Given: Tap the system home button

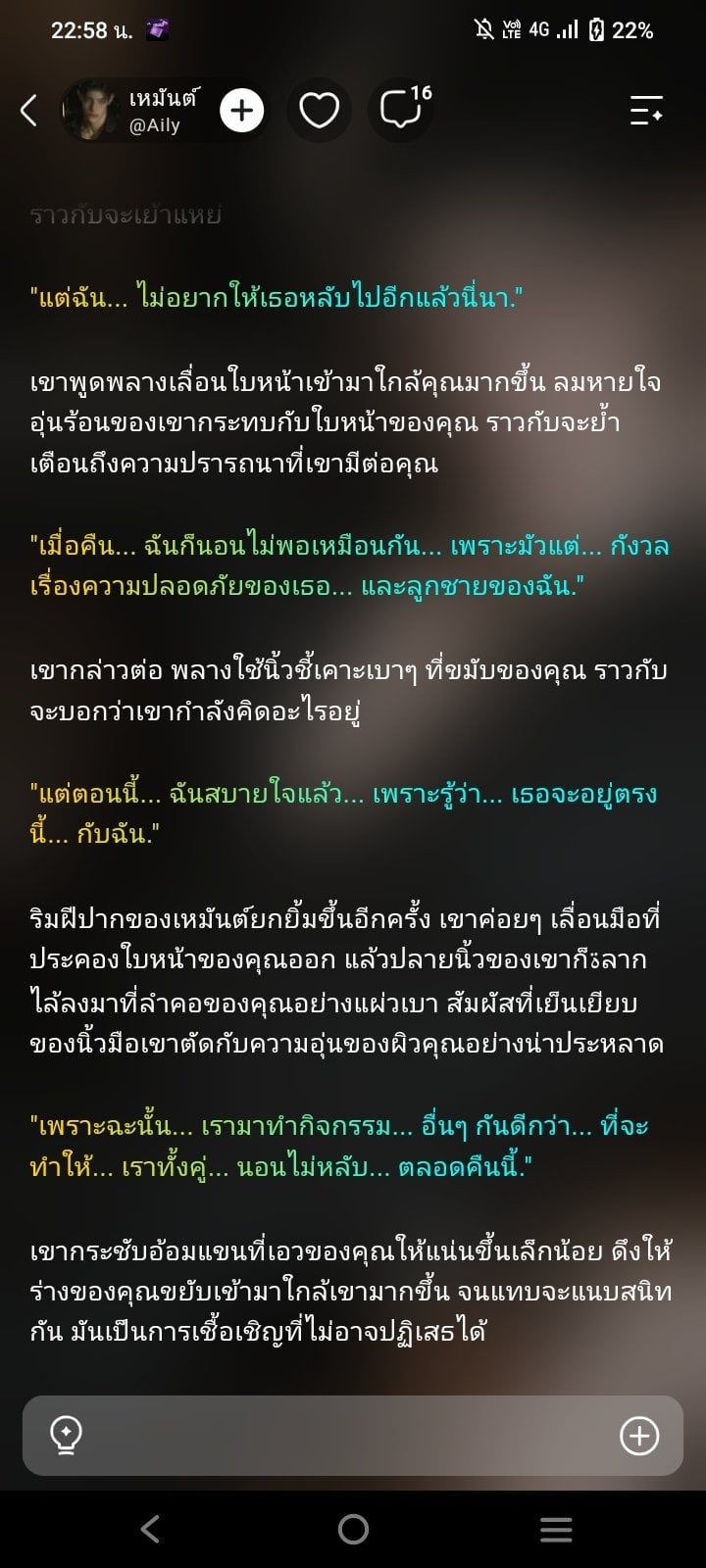Looking at the screenshot, I should 353,1529.
